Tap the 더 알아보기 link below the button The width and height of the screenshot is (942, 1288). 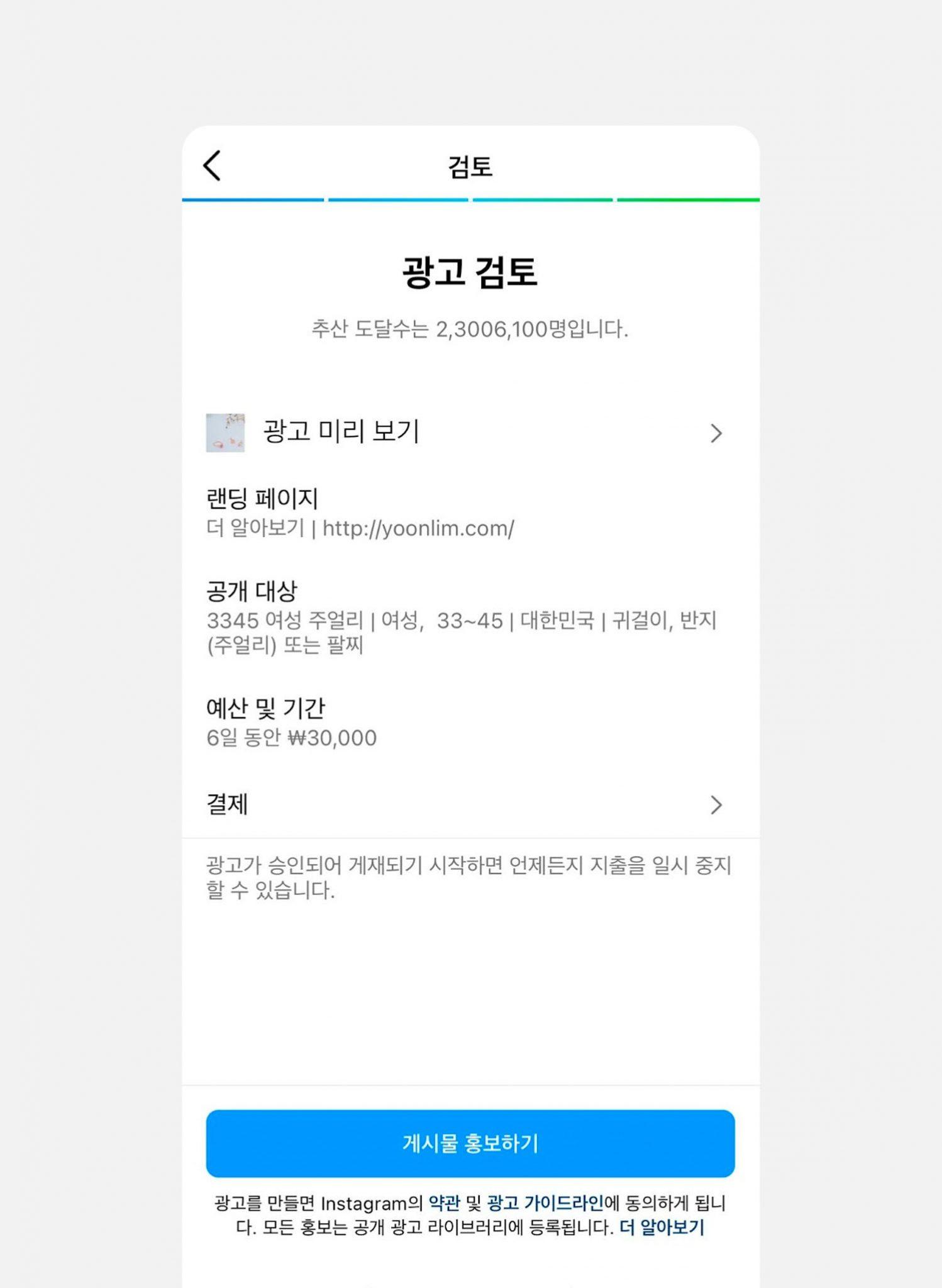(662, 1227)
